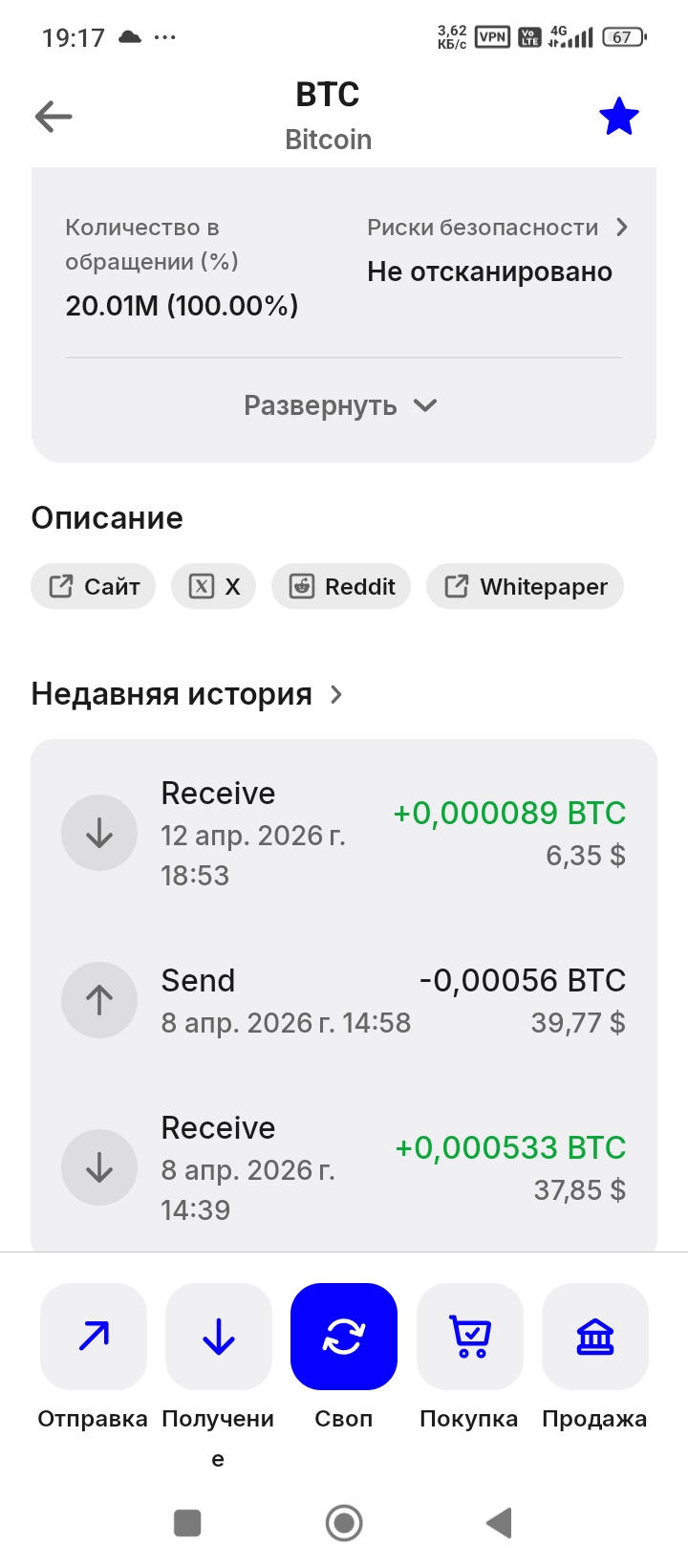This screenshot has height=1568, width=688.
Task: Toggle the favorite star for Bitcoin
Action: (x=618, y=116)
